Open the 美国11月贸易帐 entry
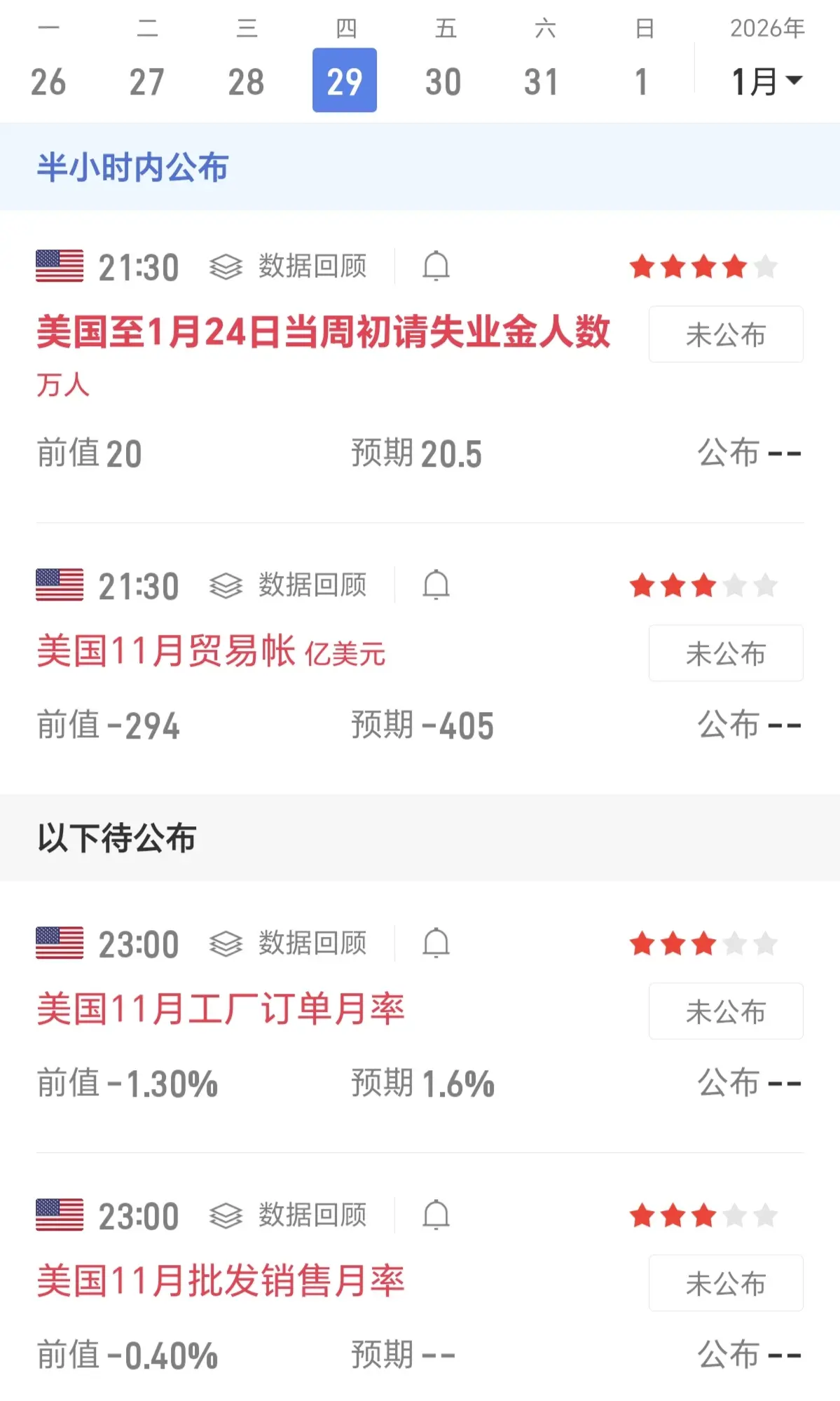Image resolution: width=840 pixels, height=1401 pixels. 210,652
